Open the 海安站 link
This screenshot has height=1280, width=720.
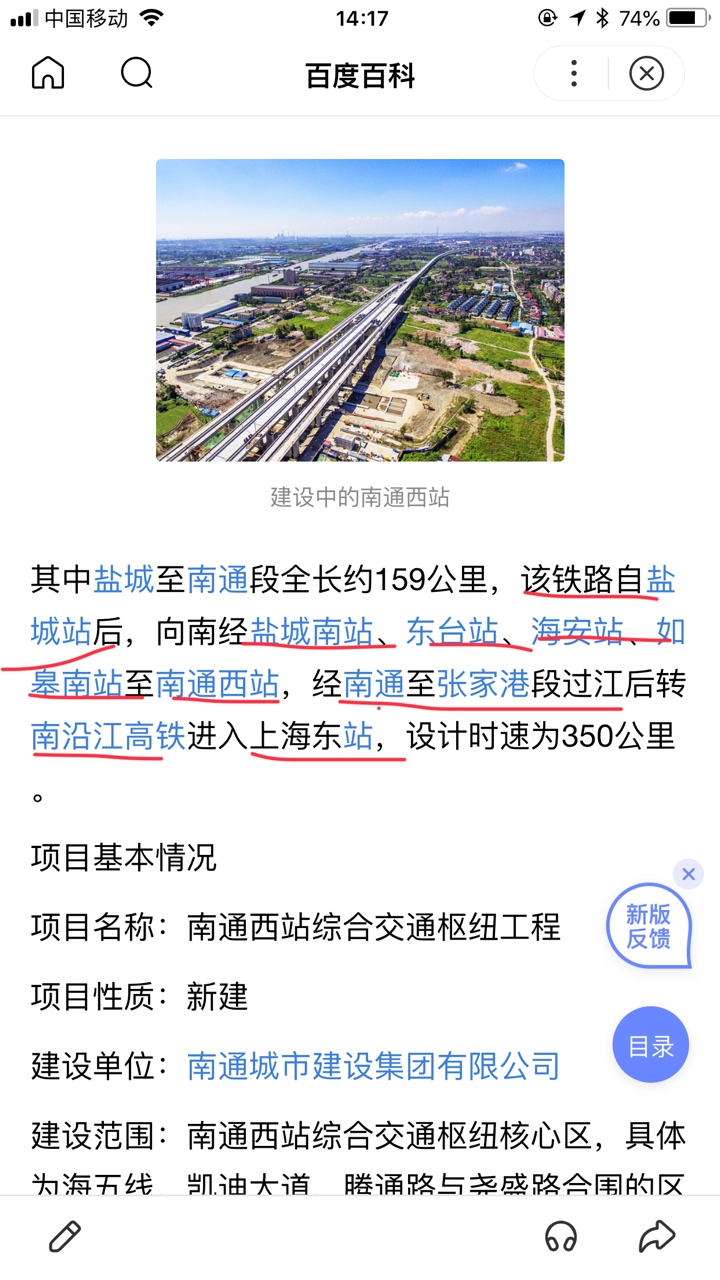[576, 632]
